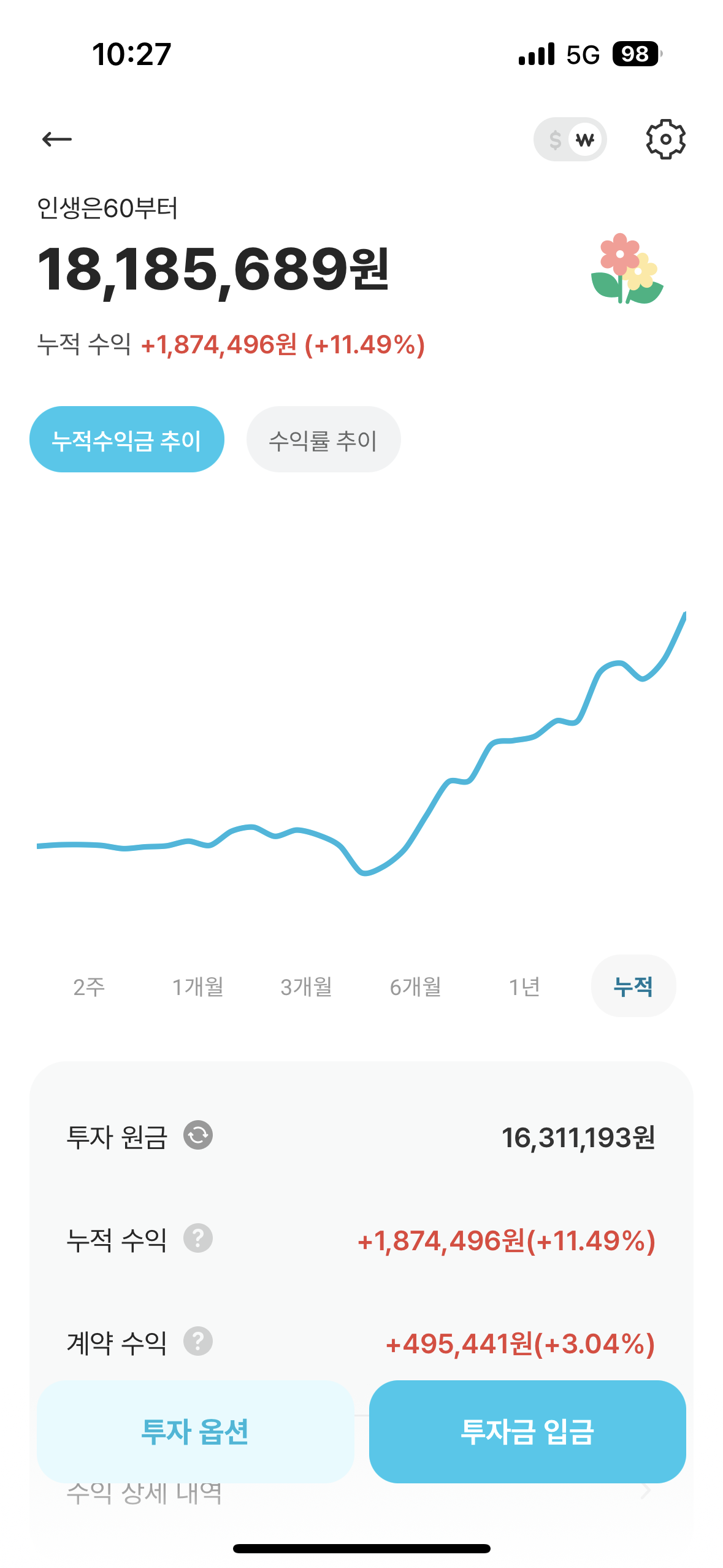Tap the refresh icon next to 투자 원금
This screenshot has width=723, height=1568.
(x=198, y=1135)
